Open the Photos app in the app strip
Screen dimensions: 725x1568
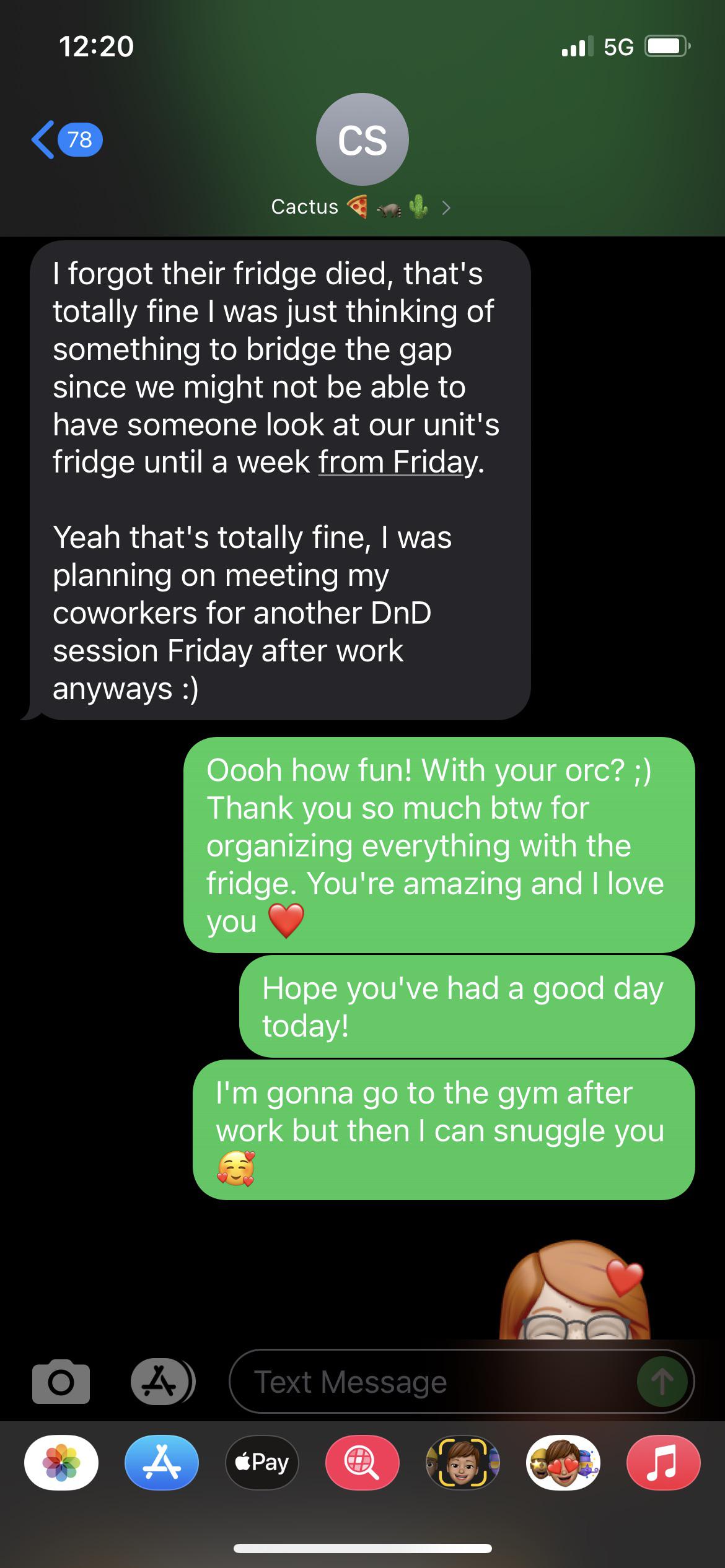point(61,1462)
